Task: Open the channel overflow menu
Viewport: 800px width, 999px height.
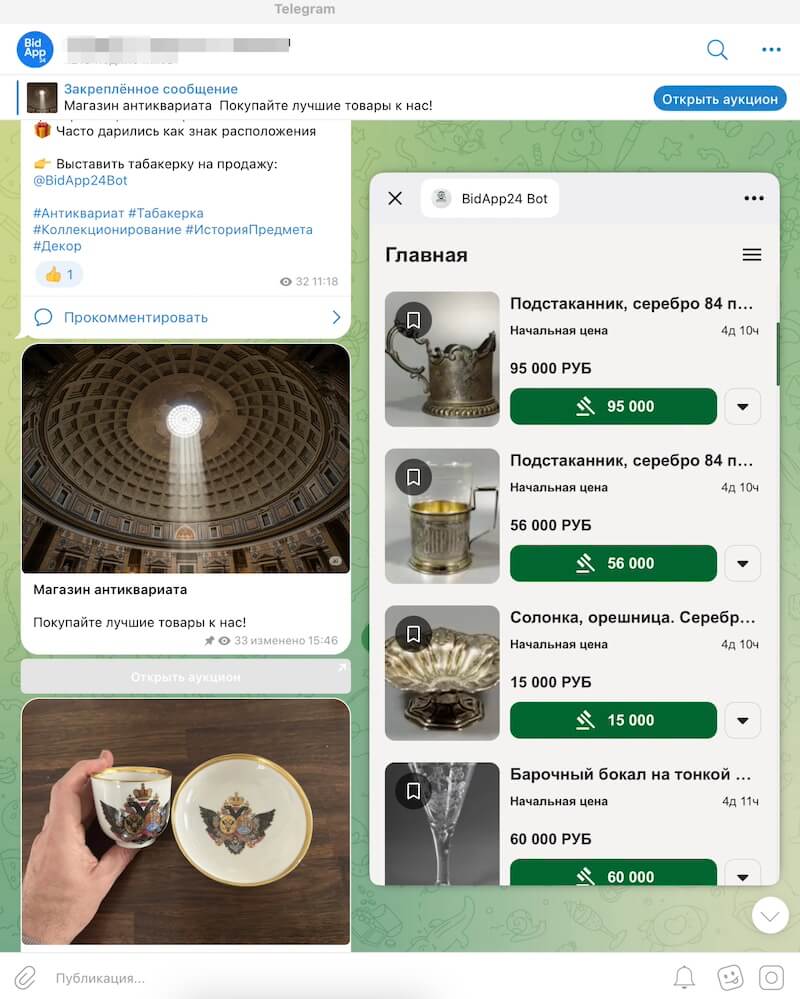Action: tap(771, 49)
